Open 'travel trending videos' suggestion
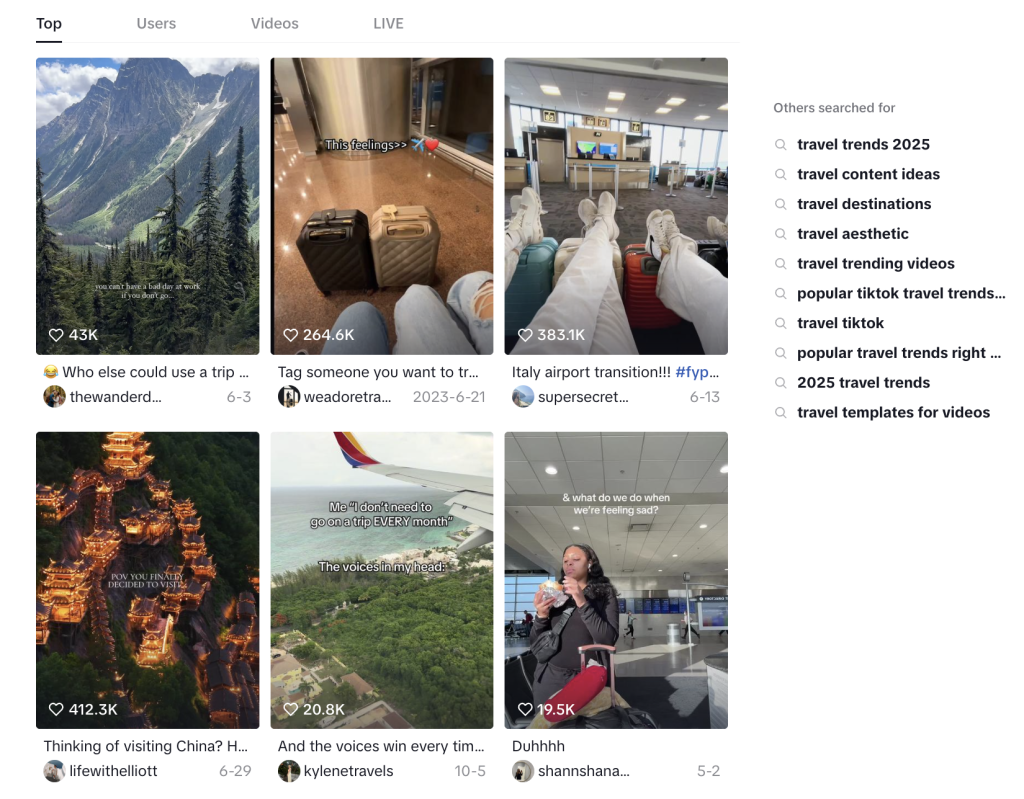The image size is (1024, 799). point(875,264)
